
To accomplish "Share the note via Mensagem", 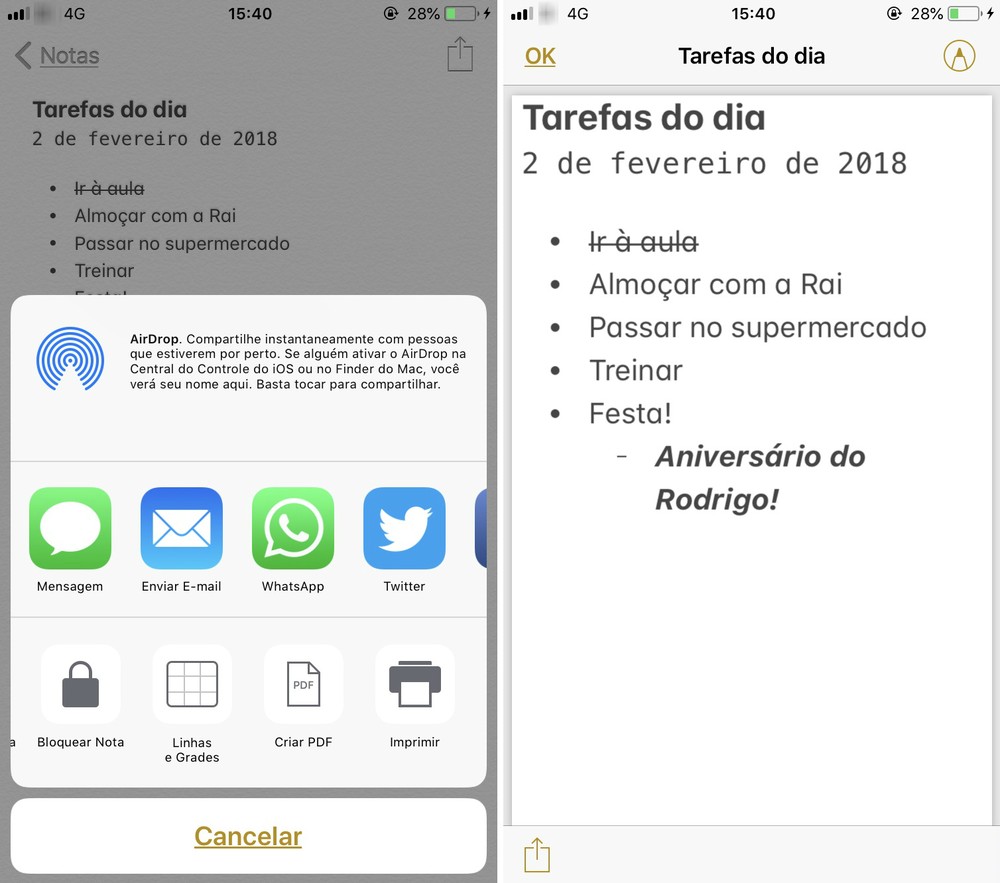I will click(x=70, y=528).
